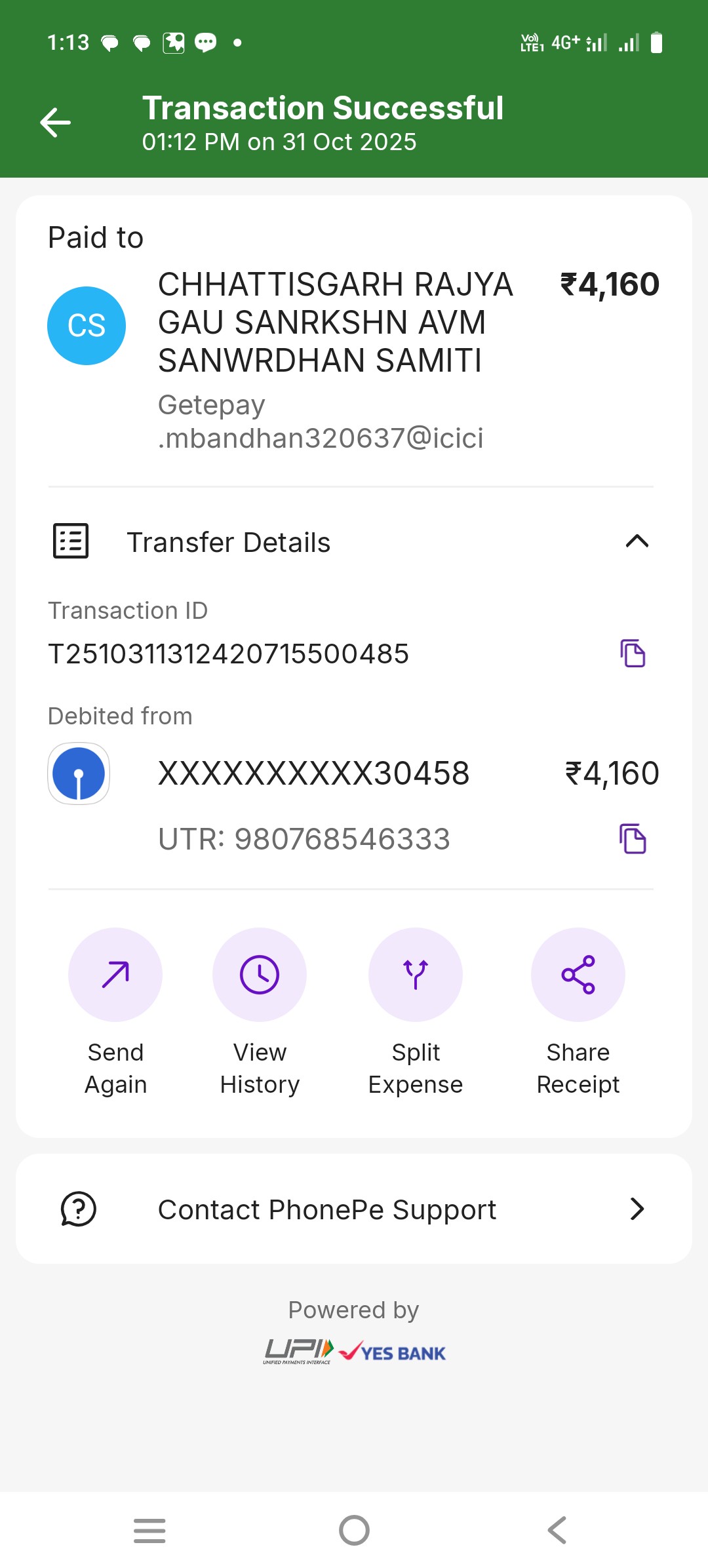708x1568 pixels.
Task: Tap the system home button
Action: (354, 1531)
